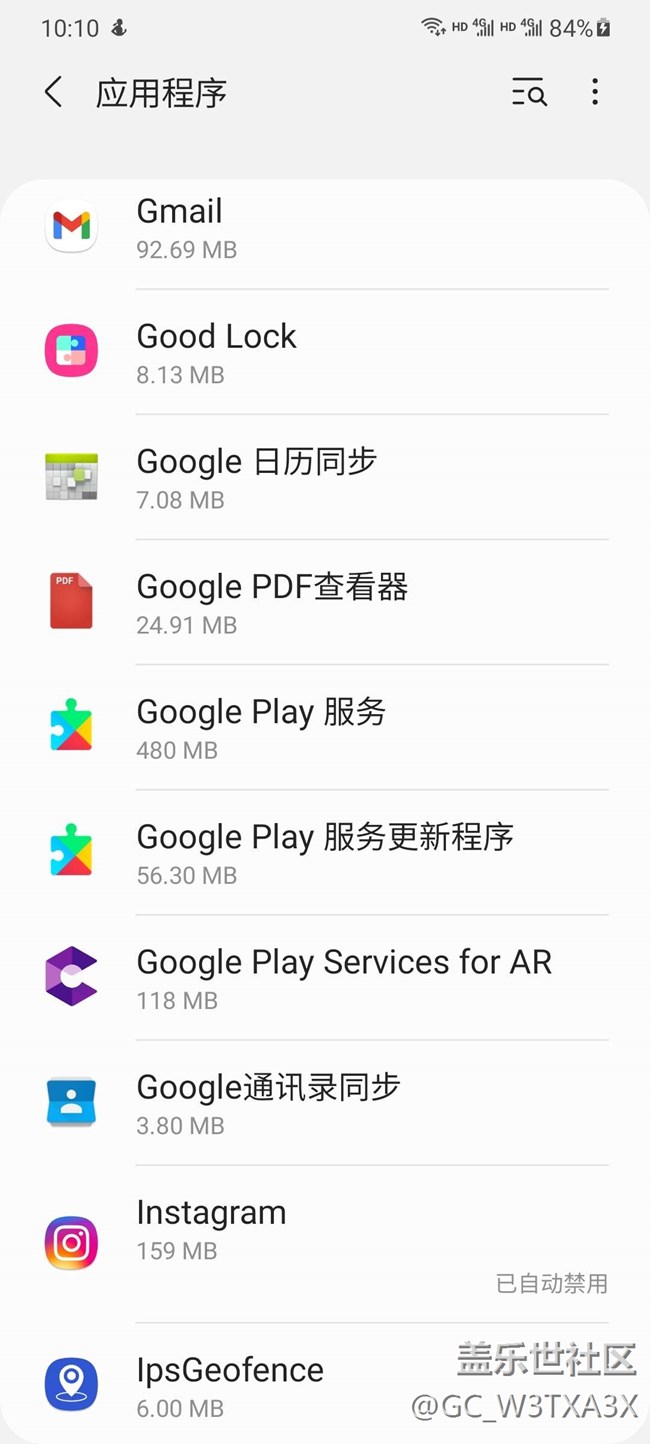This screenshot has width=650, height=1444.
Task: Open Google 日历同步 app details
Action: [x=325, y=477]
